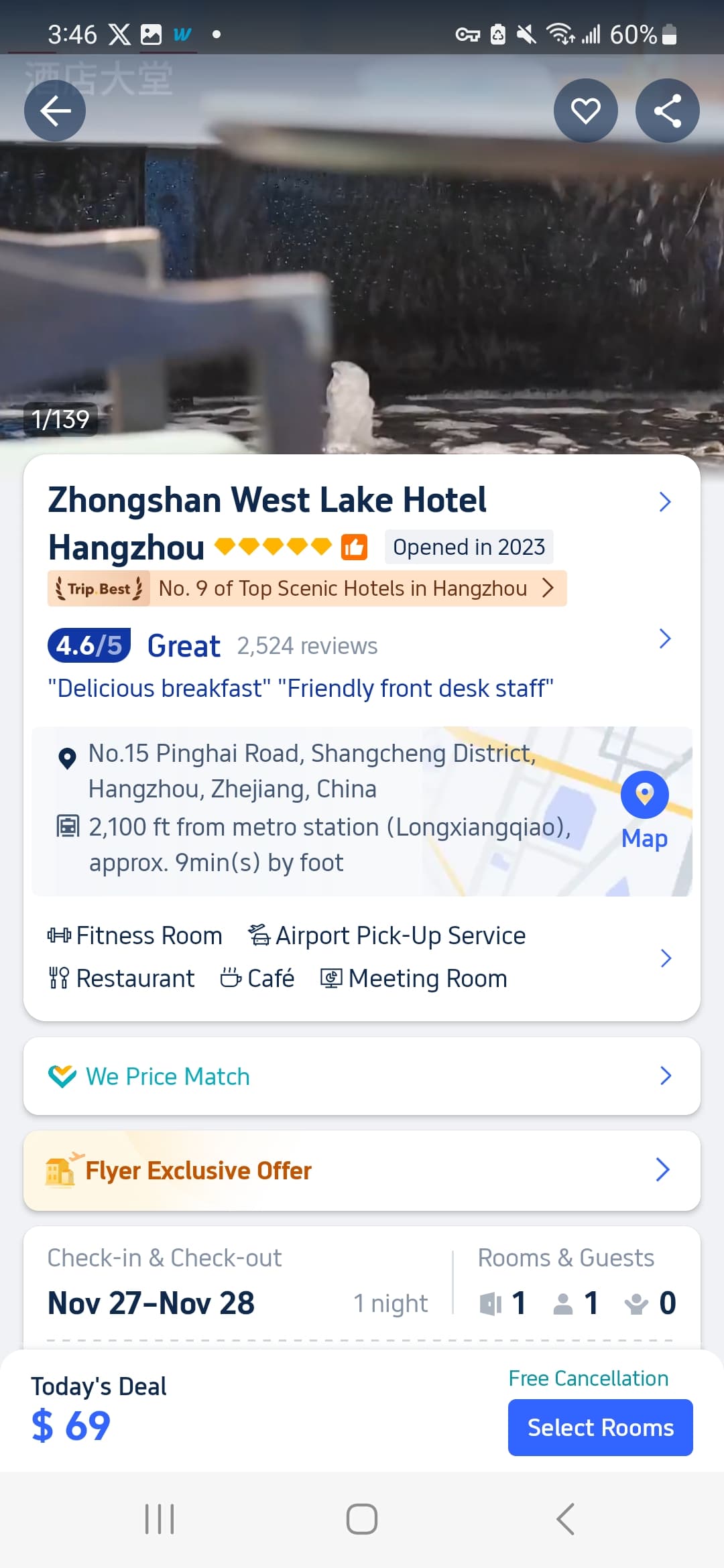Save hotel with the heart icon
Viewport: 724px width, 1568px height.
(585, 111)
